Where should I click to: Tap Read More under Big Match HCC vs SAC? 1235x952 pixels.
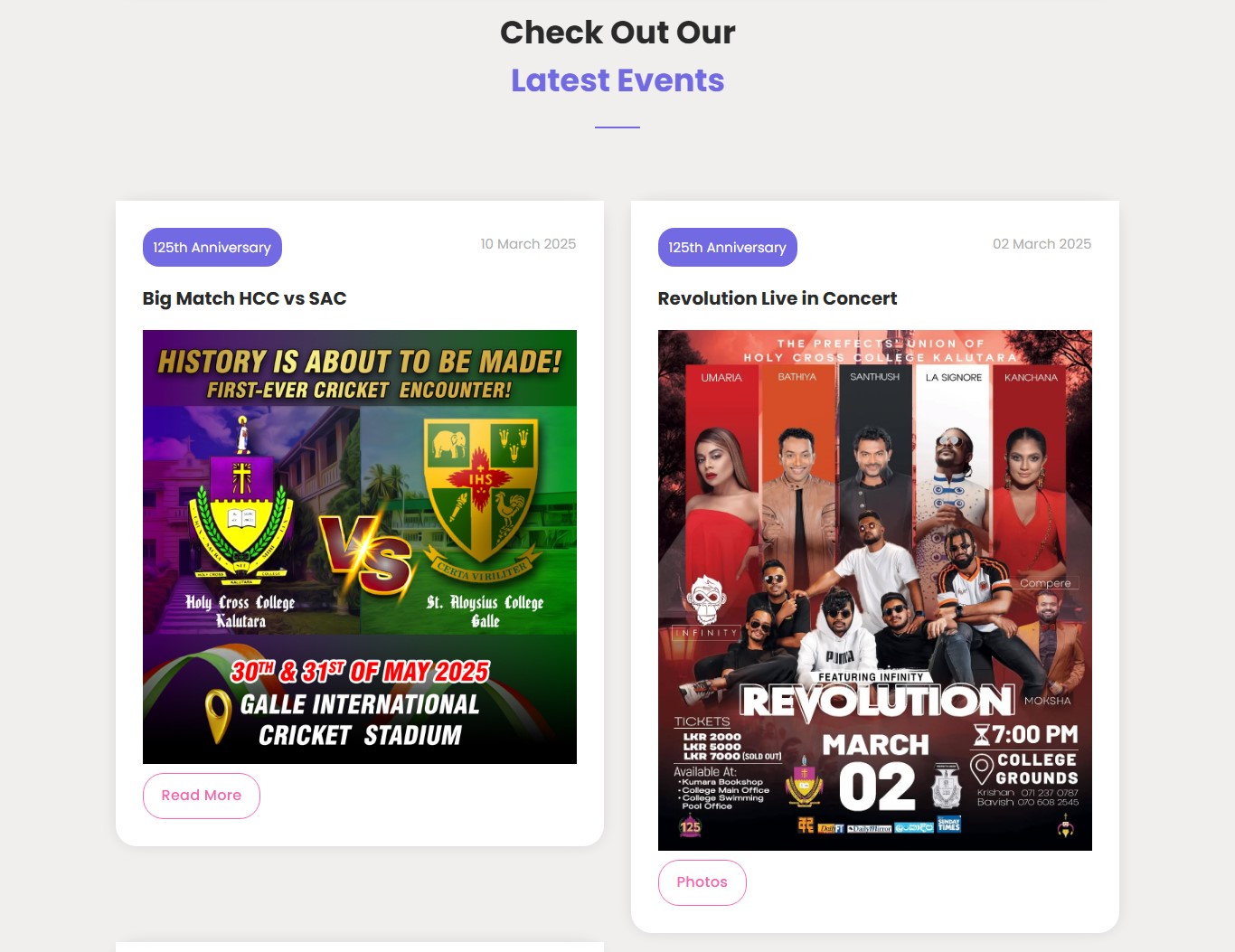(201, 796)
